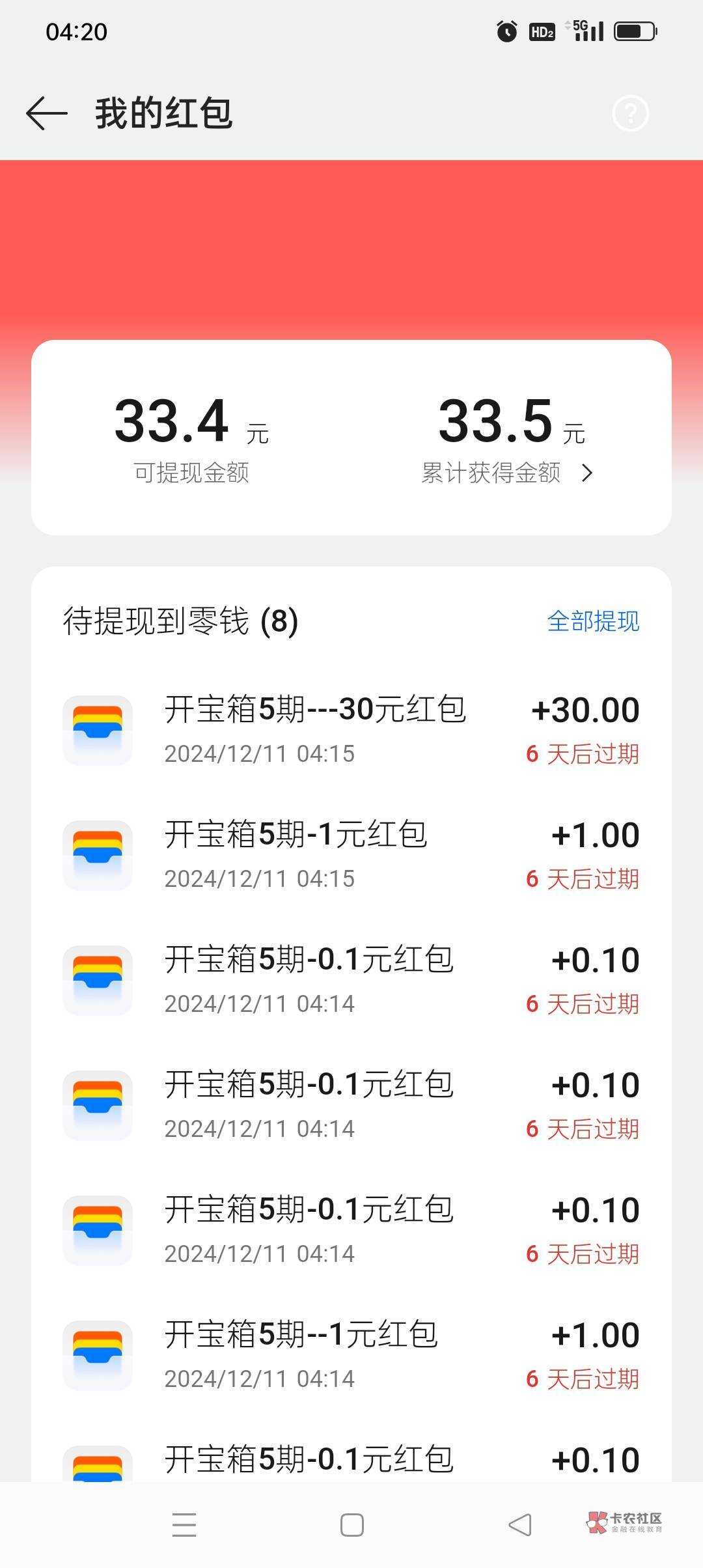Image resolution: width=703 pixels, height=1568 pixels.
Task: Tap the system home button
Action: click(351, 1525)
